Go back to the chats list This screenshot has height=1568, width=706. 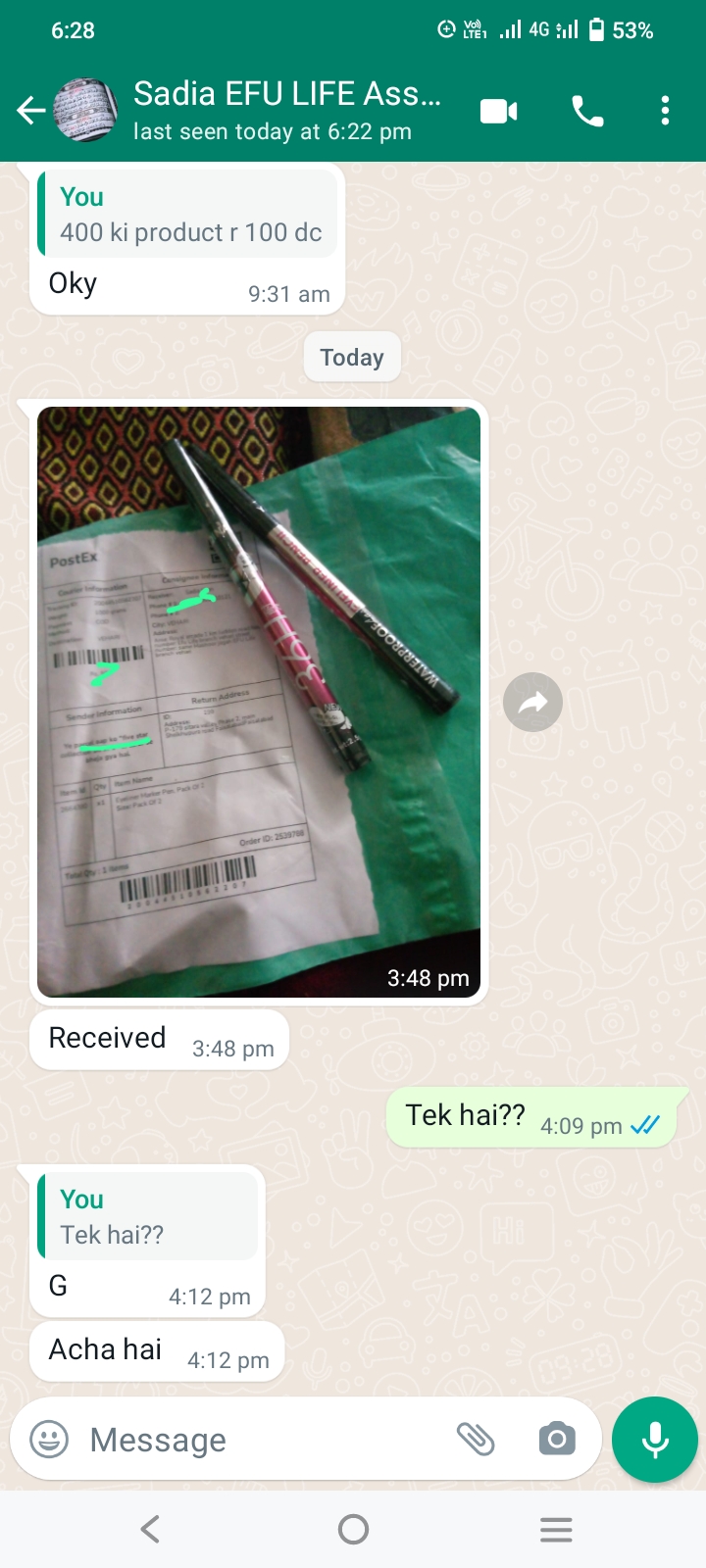tap(31, 111)
